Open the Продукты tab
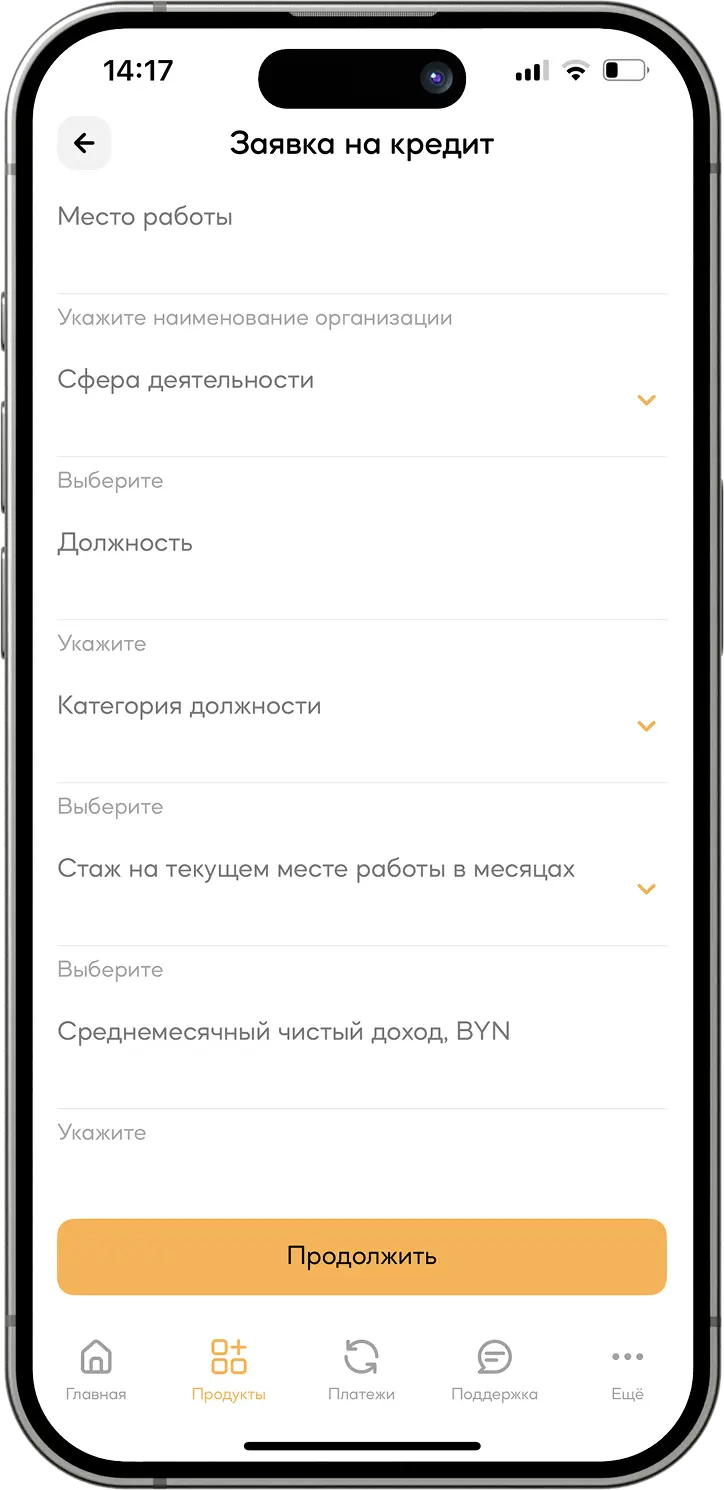 pos(228,1370)
